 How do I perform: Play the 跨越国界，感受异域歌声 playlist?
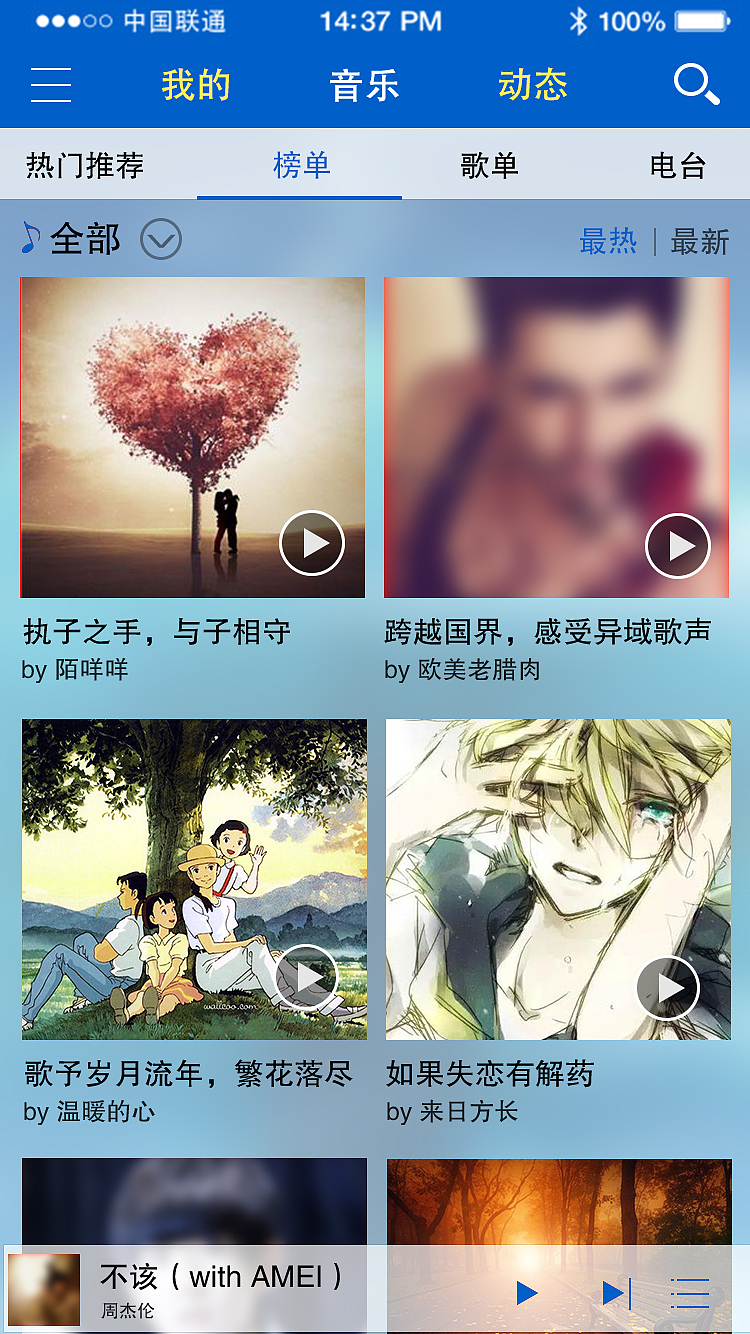point(677,546)
